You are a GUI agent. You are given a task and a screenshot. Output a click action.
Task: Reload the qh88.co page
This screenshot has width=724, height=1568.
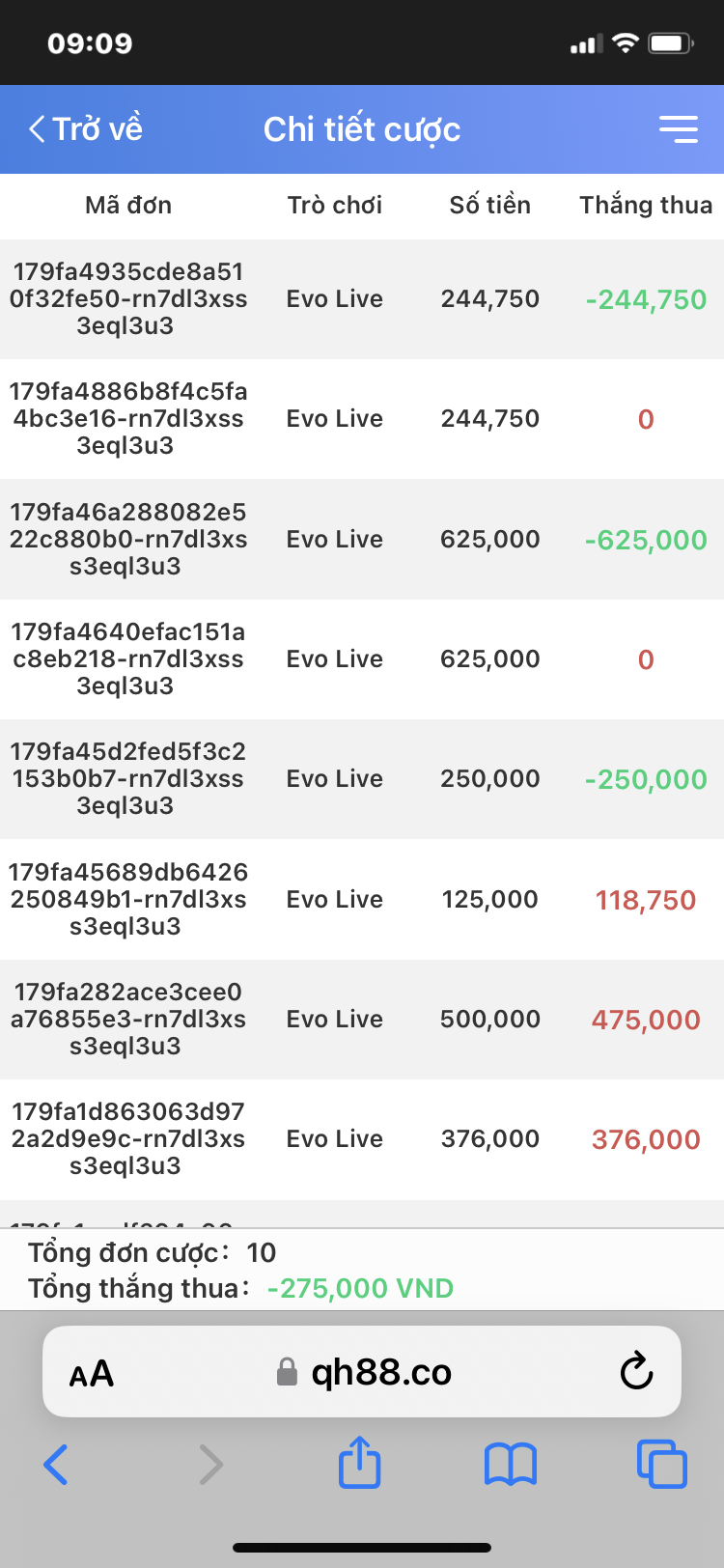tap(636, 1371)
